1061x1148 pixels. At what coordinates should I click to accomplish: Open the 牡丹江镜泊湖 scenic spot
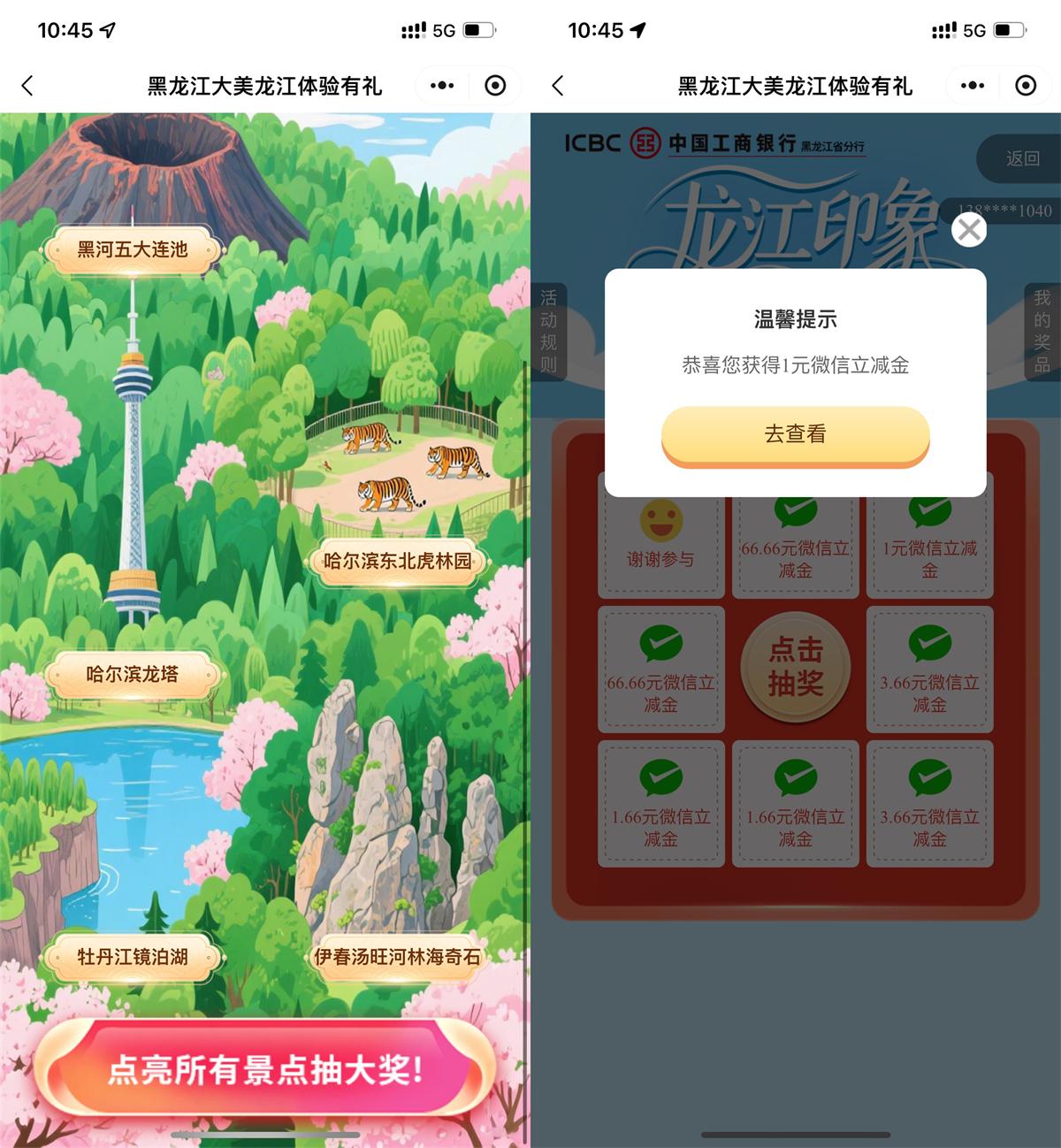(x=133, y=957)
